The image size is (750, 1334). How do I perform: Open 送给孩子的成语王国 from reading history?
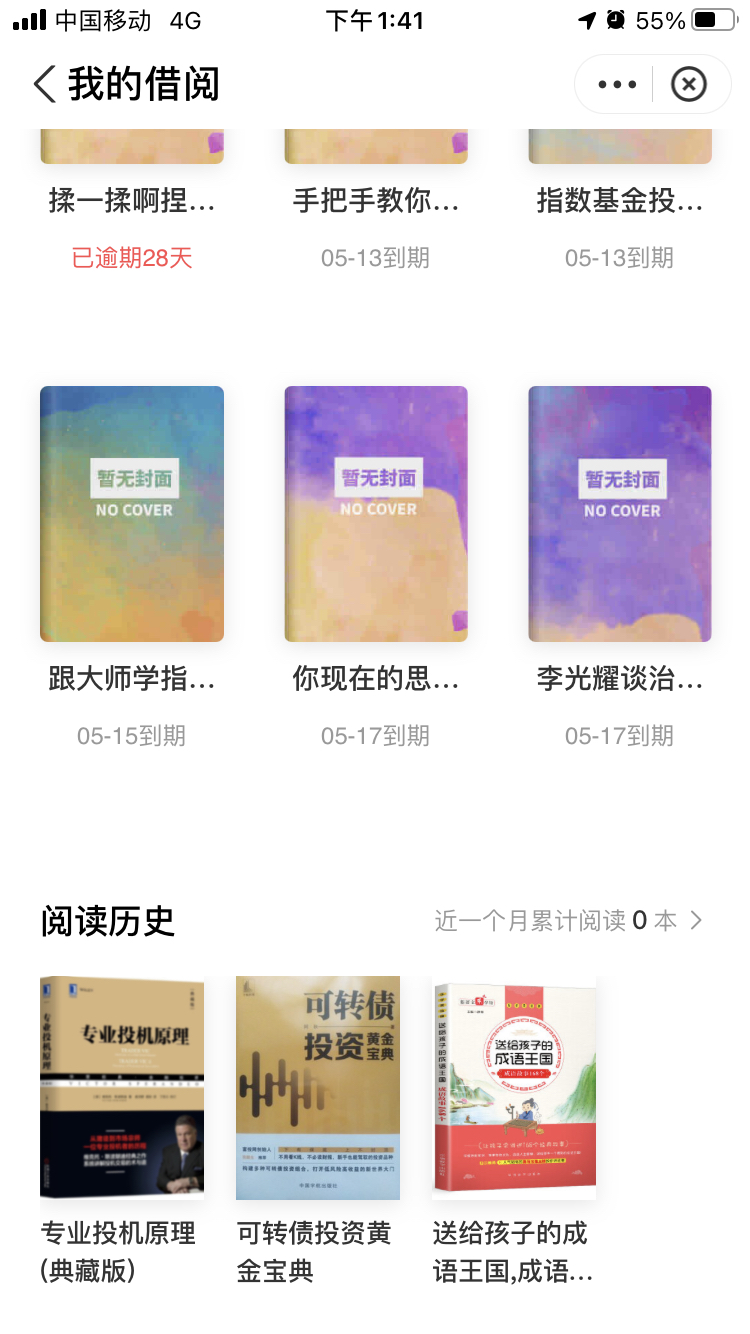[514, 1088]
